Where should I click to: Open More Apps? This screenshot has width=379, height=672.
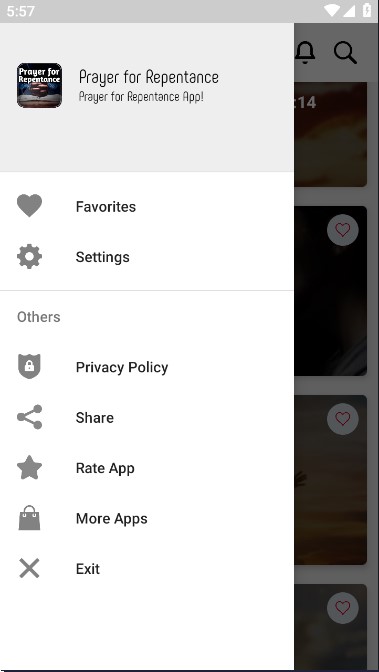(147, 519)
